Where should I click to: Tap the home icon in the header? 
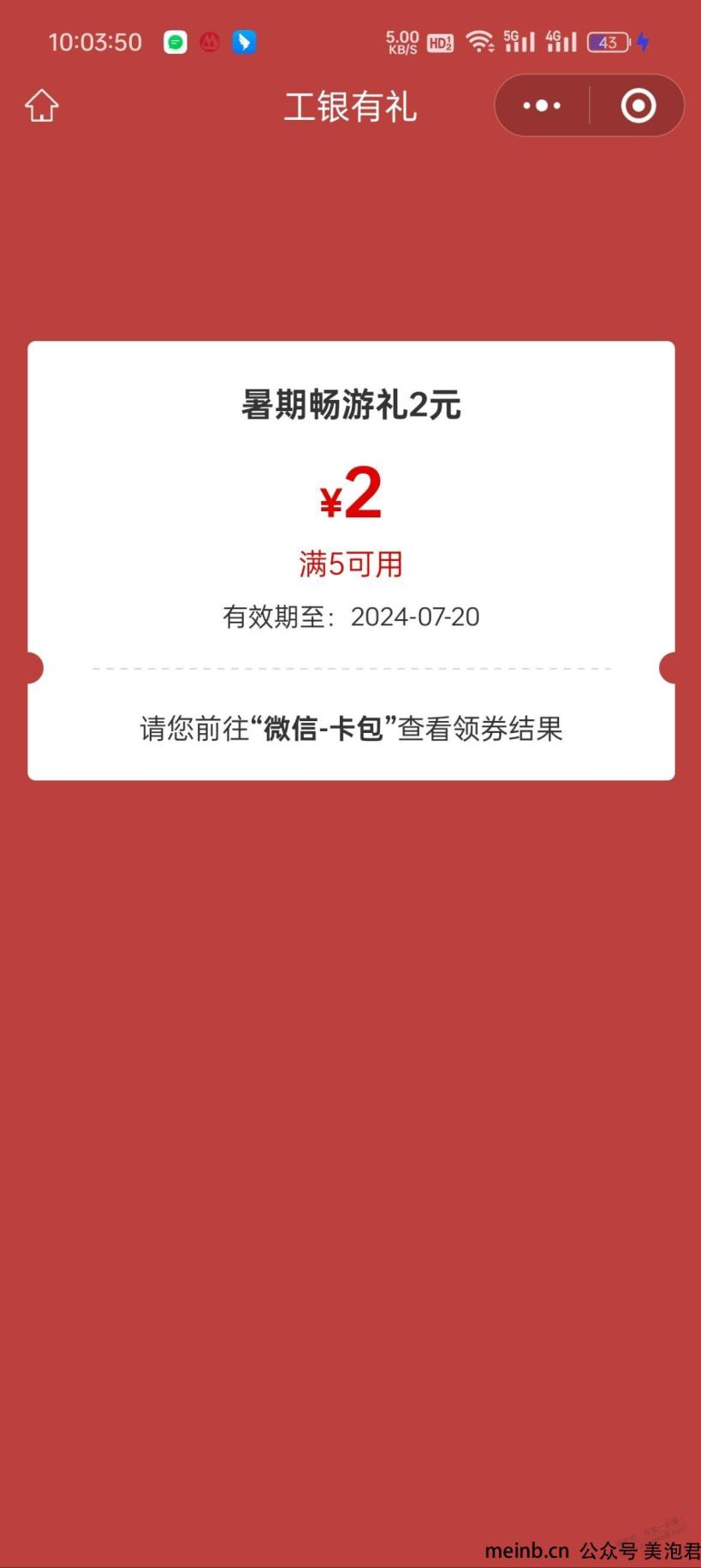41,106
